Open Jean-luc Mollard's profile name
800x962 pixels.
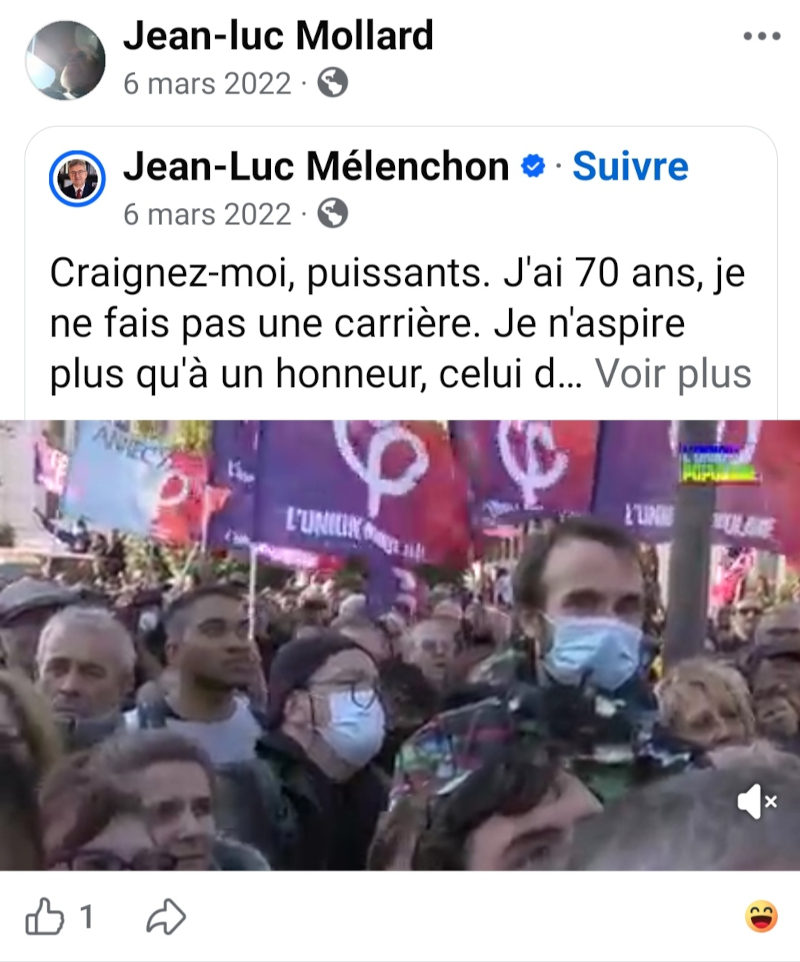(278, 37)
